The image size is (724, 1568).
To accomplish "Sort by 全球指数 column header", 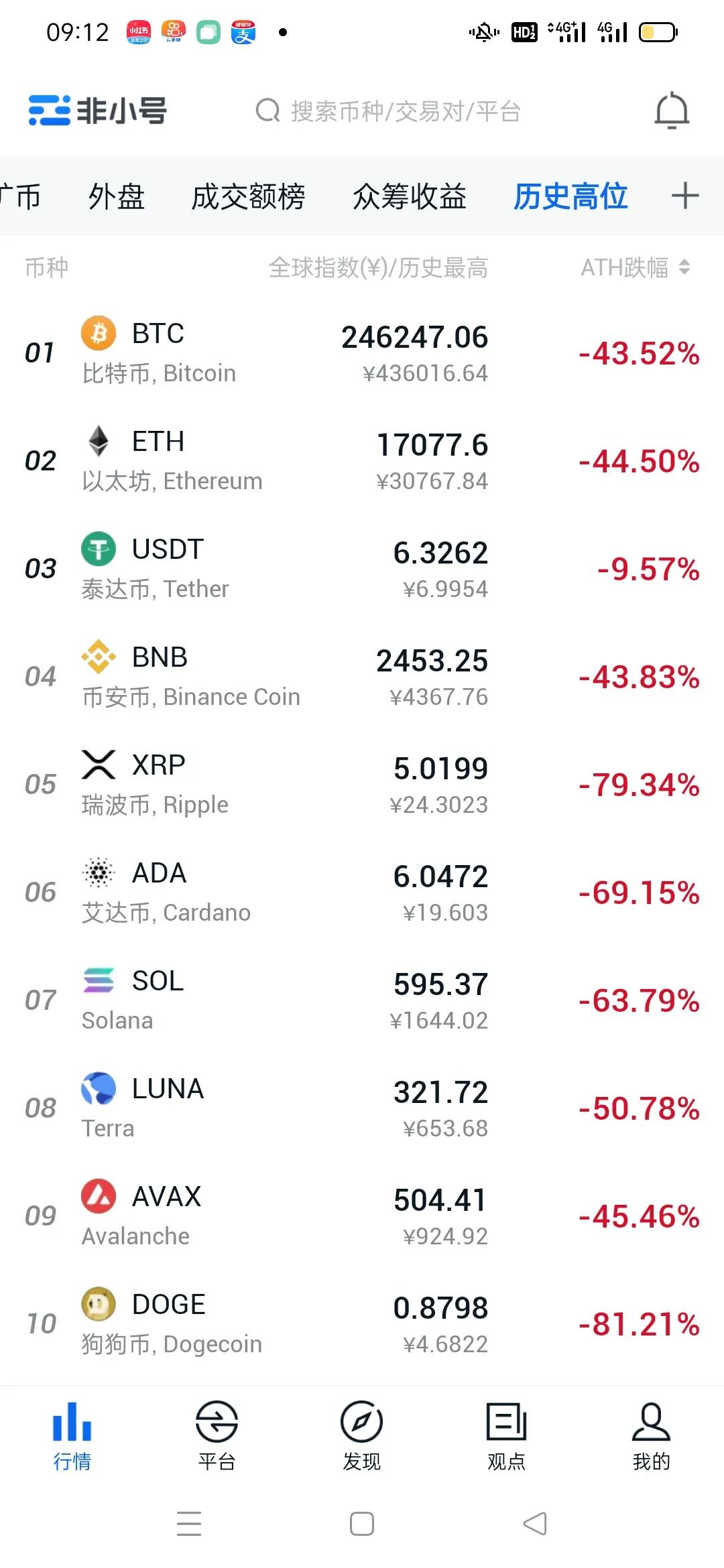I will coord(380,268).
